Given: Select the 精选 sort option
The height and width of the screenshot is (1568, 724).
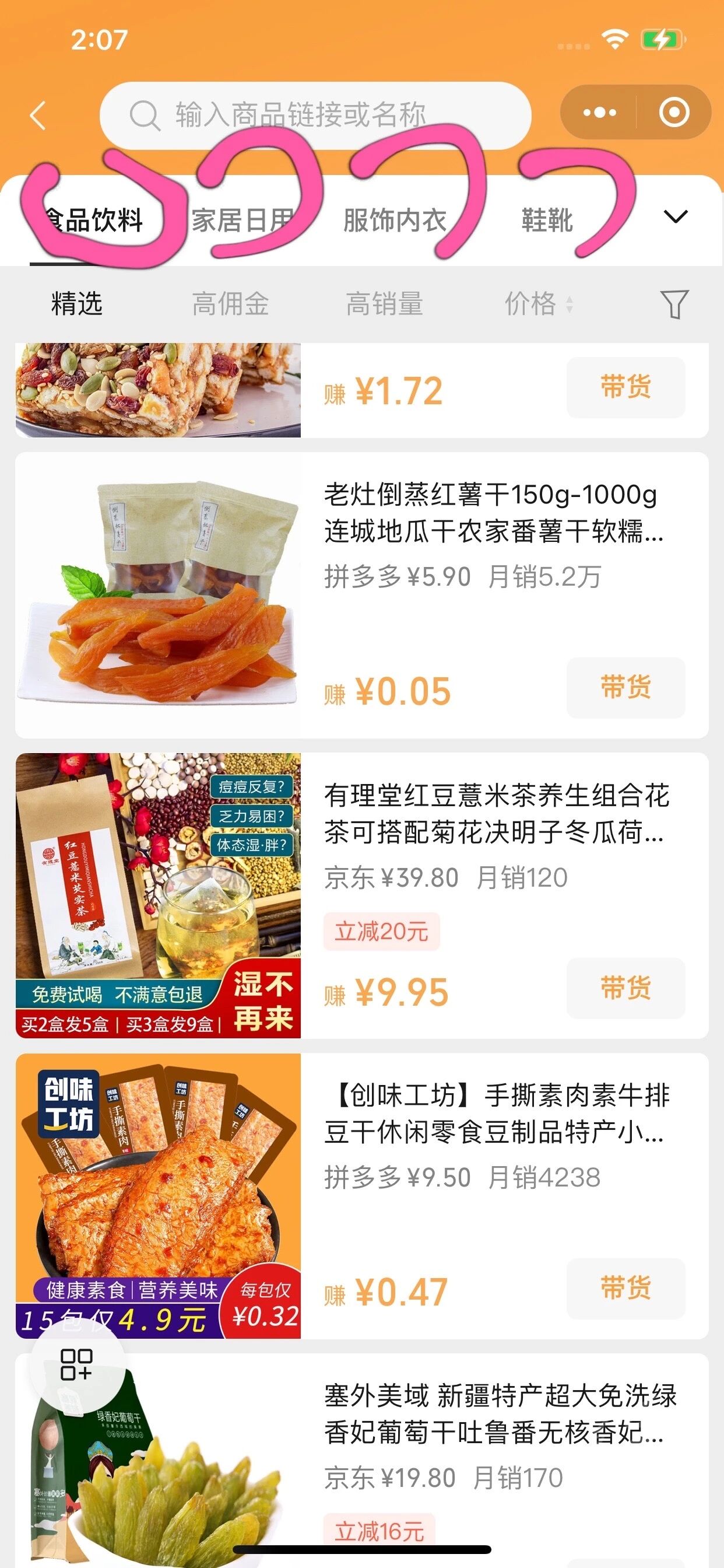Looking at the screenshot, I should [x=77, y=304].
